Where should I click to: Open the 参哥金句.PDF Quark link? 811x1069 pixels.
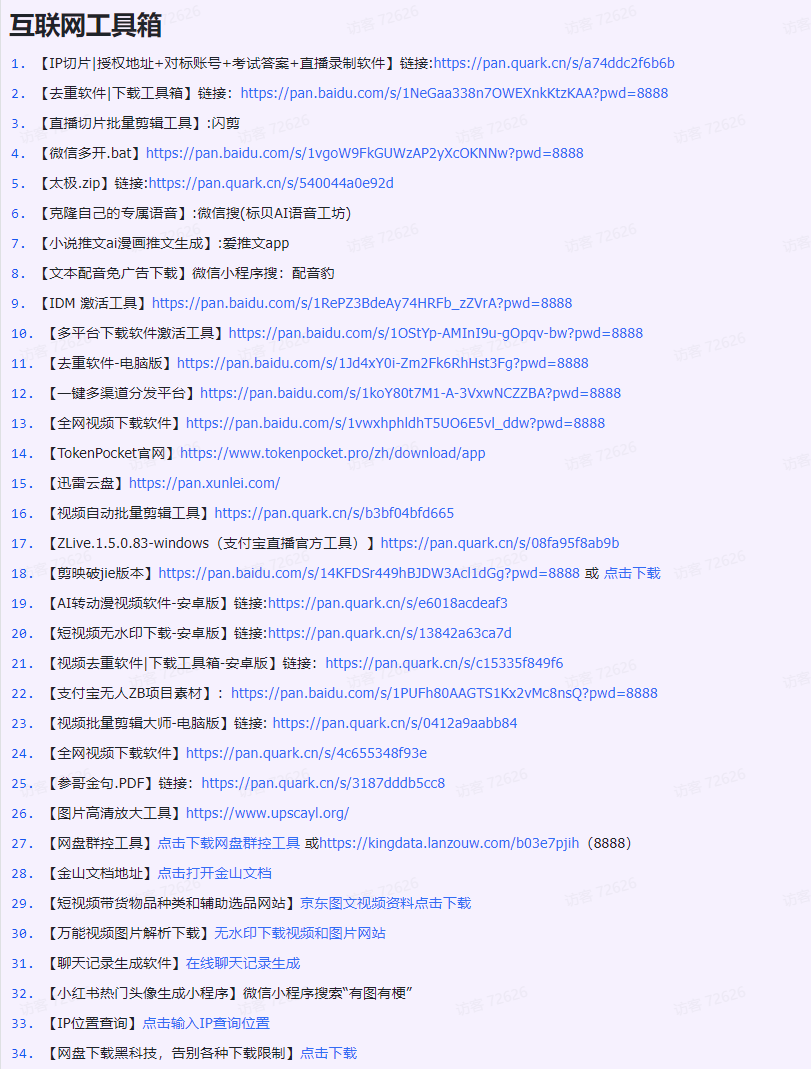(323, 783)
